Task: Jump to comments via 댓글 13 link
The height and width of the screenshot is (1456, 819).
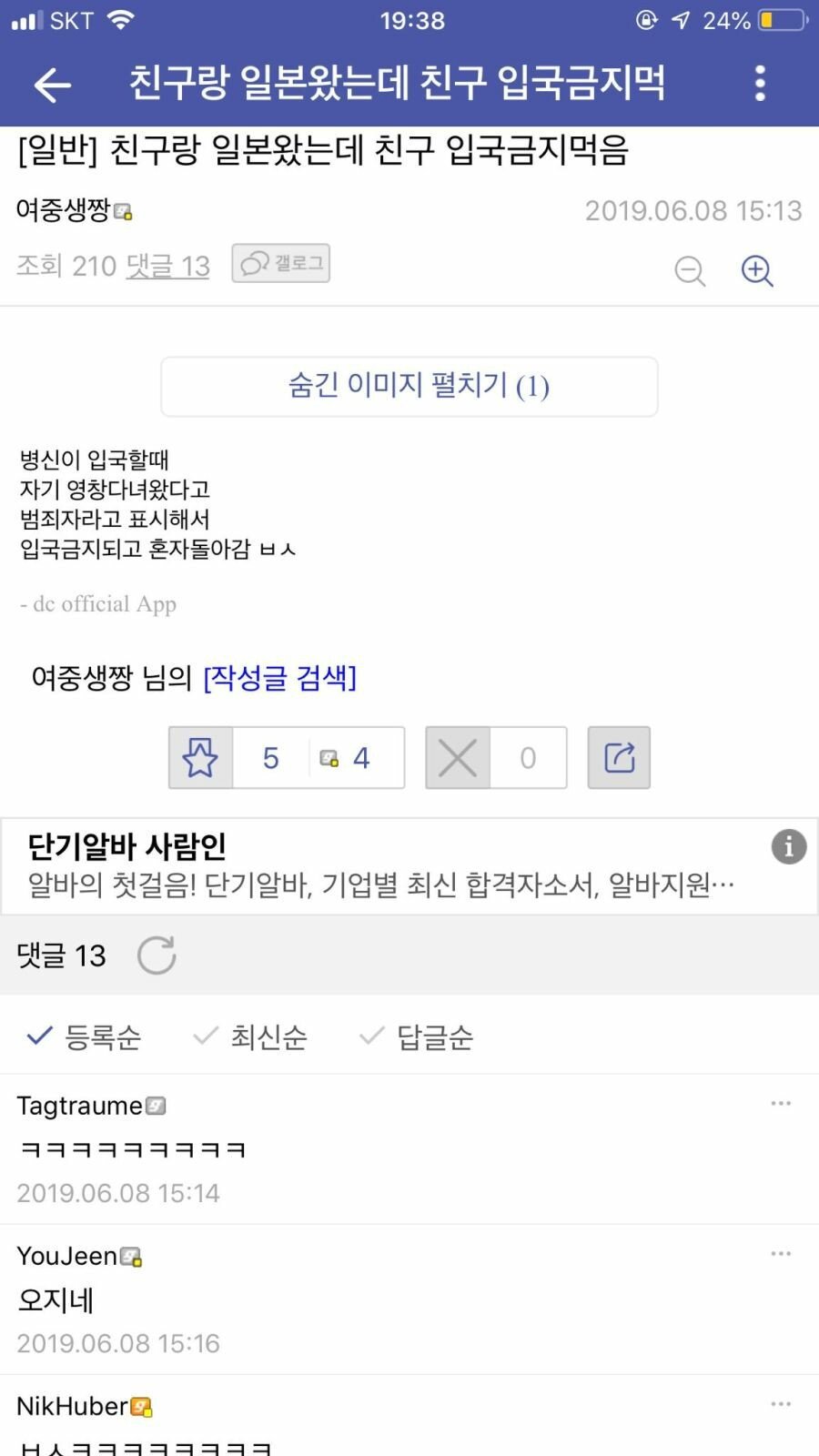Action: (167, 266)
